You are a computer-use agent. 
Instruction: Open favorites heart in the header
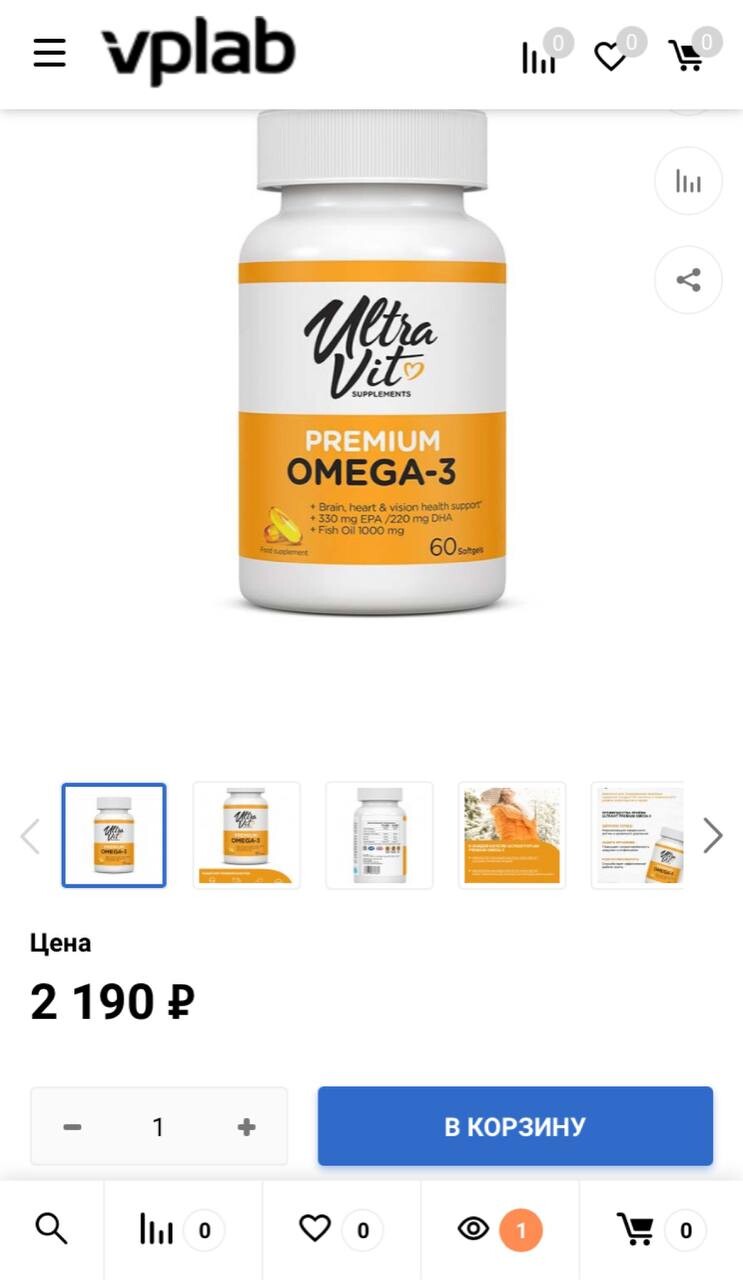click(610, 56)
